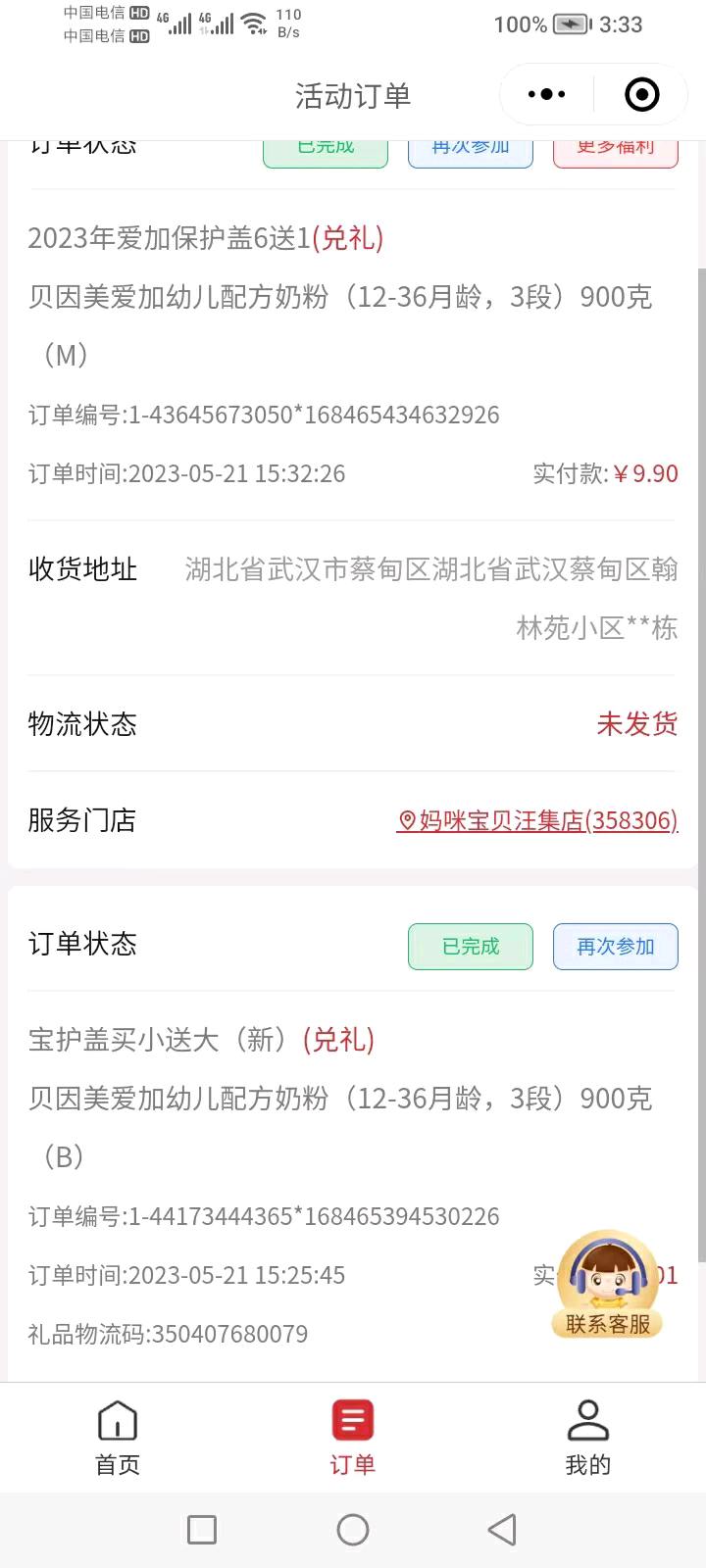Open store link 妈咪宝贝汪集店(358306)
The image size is (706, 1568).
[x=537, y=820]
